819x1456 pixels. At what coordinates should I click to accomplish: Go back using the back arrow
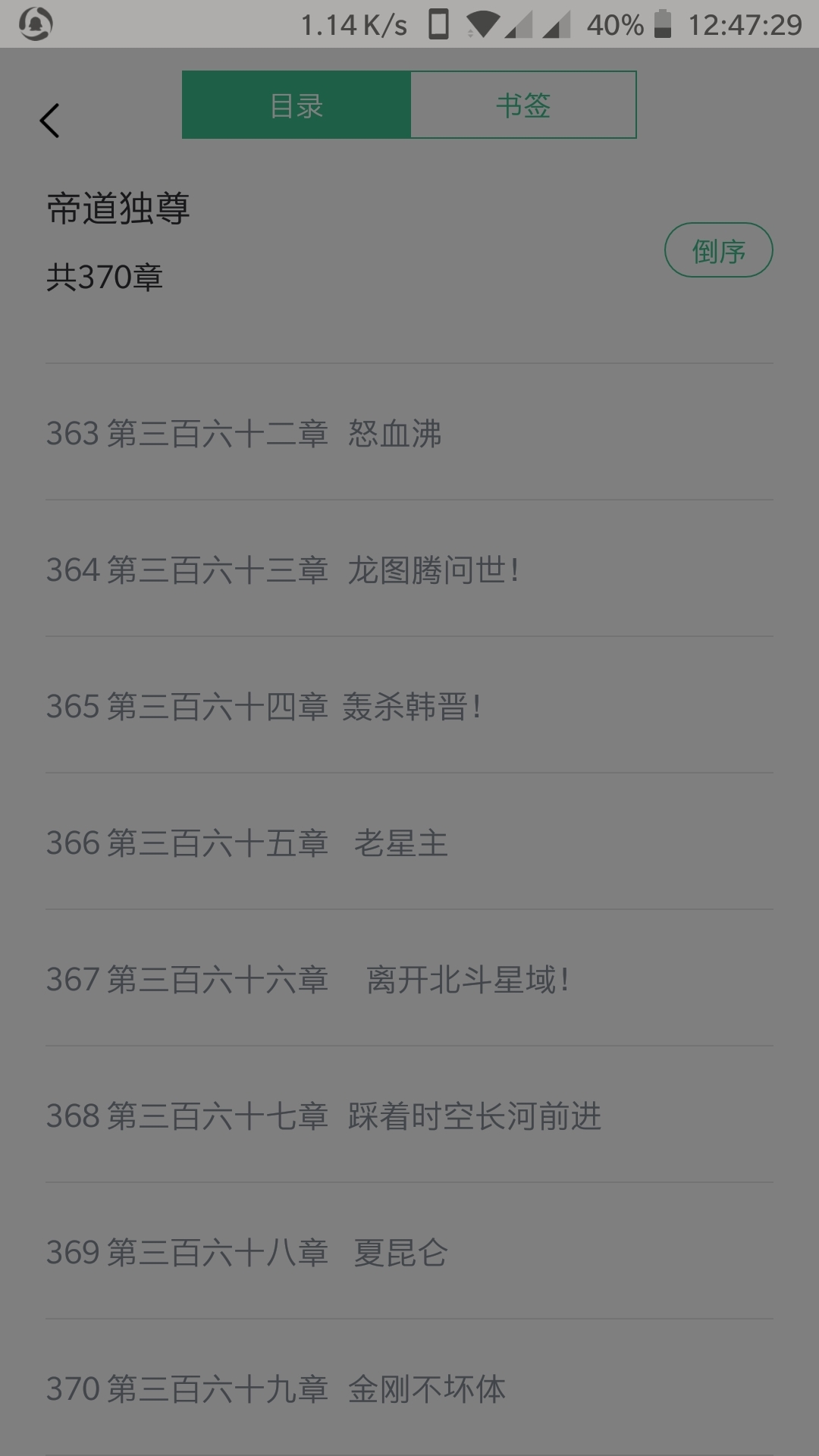tap(50, 121)
